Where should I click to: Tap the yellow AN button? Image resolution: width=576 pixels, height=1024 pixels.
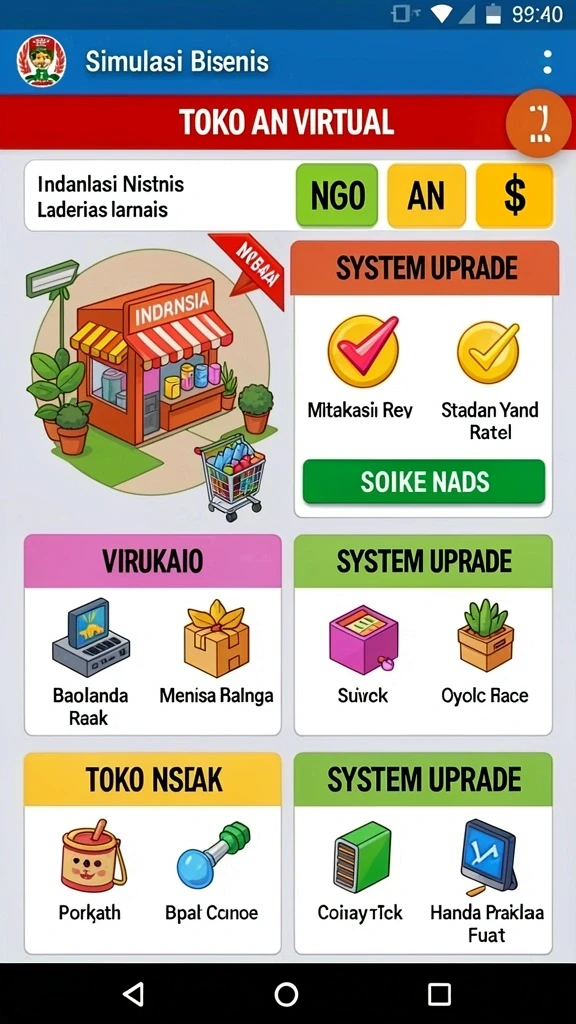(426, 195)
